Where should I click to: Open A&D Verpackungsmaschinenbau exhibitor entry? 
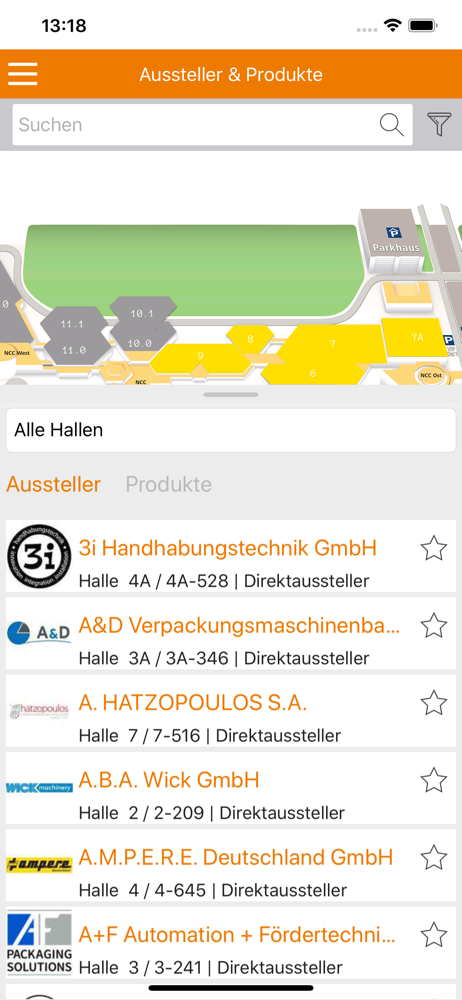point(231,633)
